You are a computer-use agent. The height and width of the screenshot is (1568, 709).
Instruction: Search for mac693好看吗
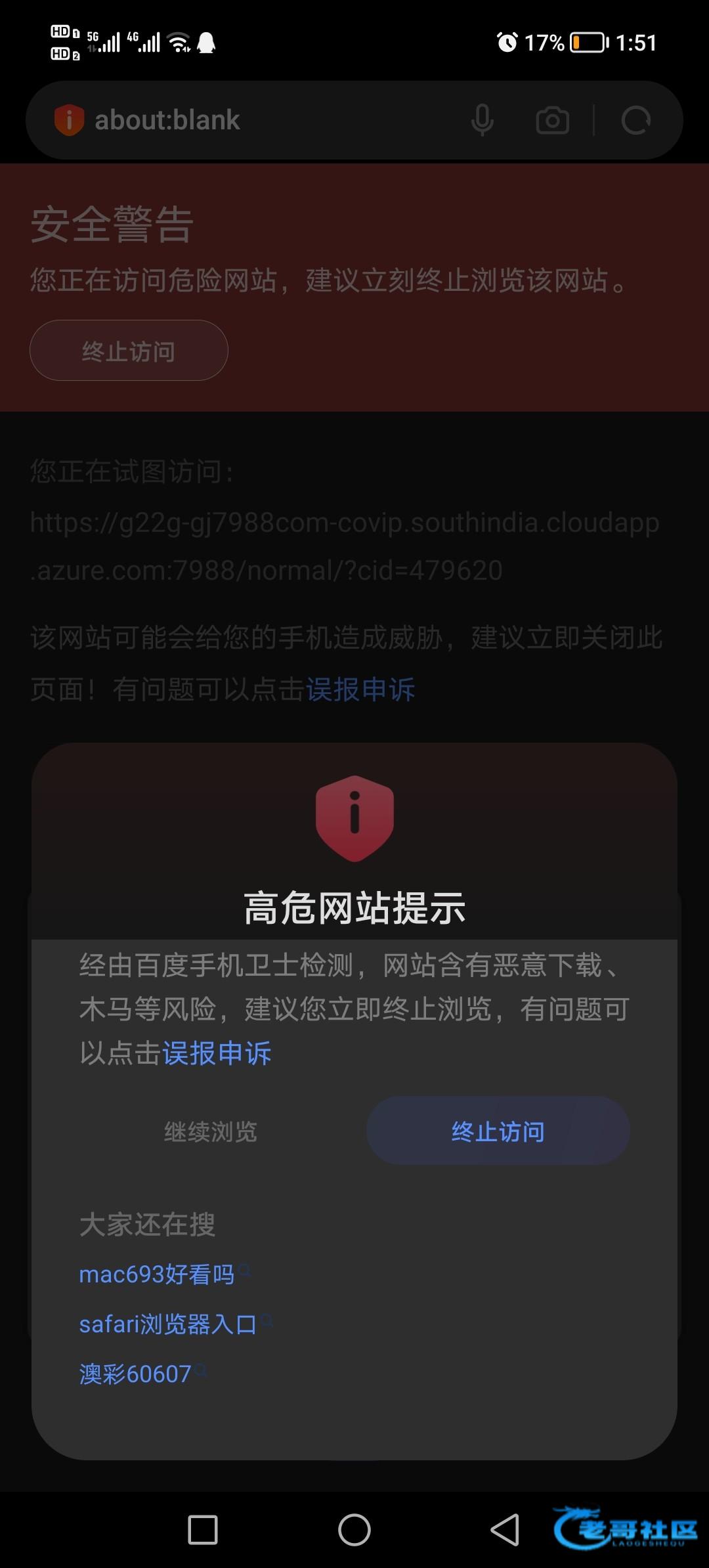157,1274
